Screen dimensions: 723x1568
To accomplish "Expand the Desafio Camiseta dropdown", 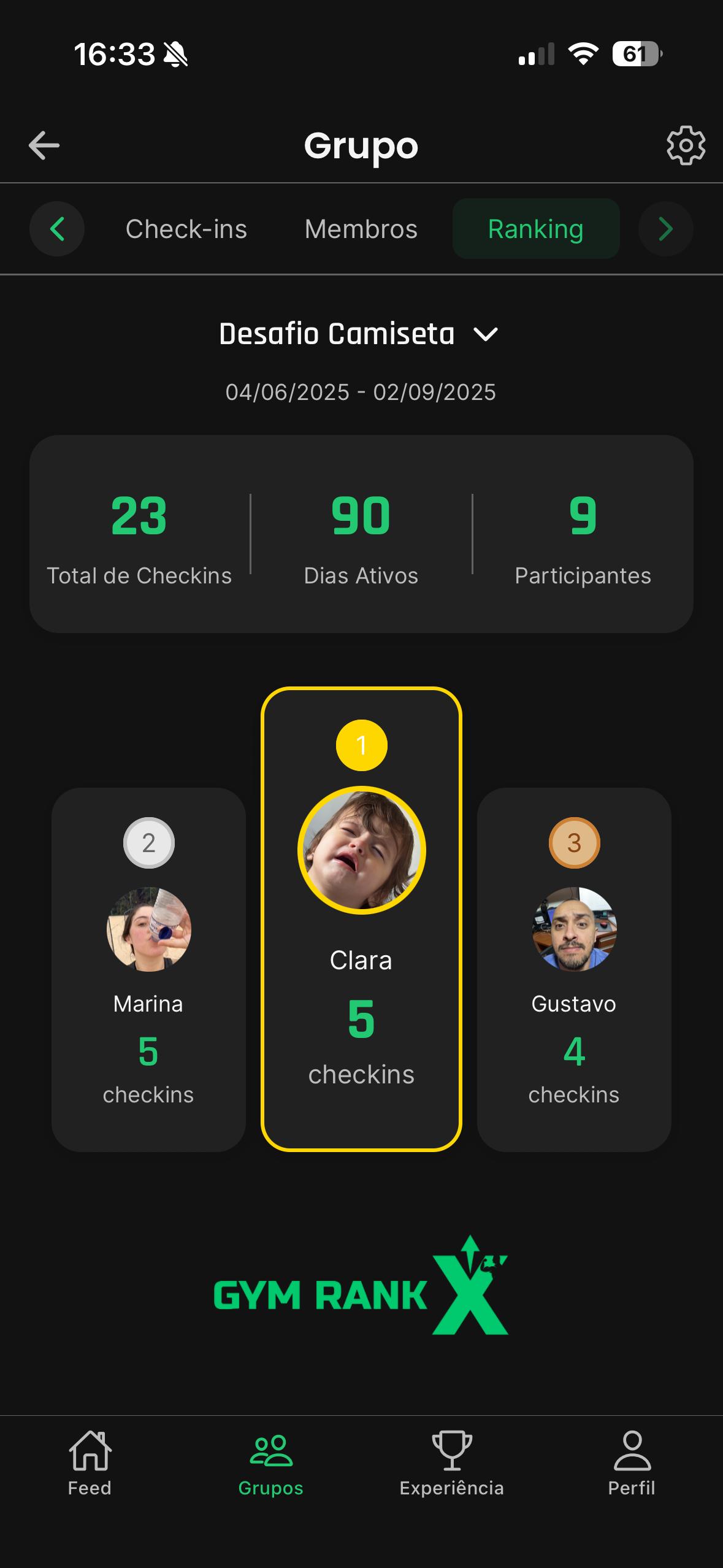I will click(x=359, y=334).
